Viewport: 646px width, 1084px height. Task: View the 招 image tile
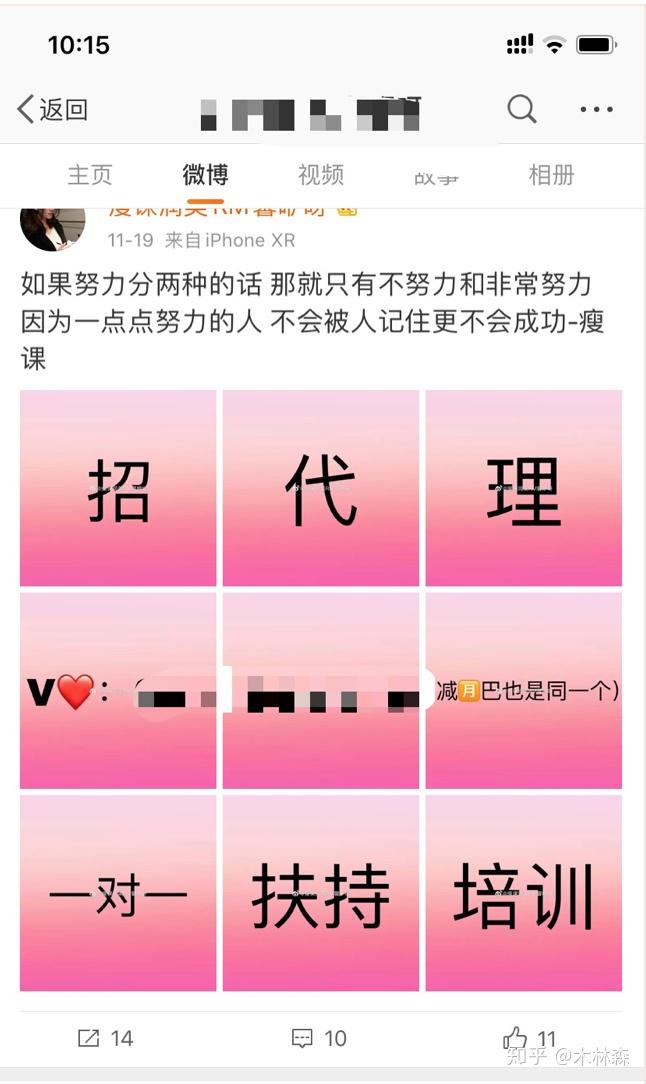click(x=118, y=488)
